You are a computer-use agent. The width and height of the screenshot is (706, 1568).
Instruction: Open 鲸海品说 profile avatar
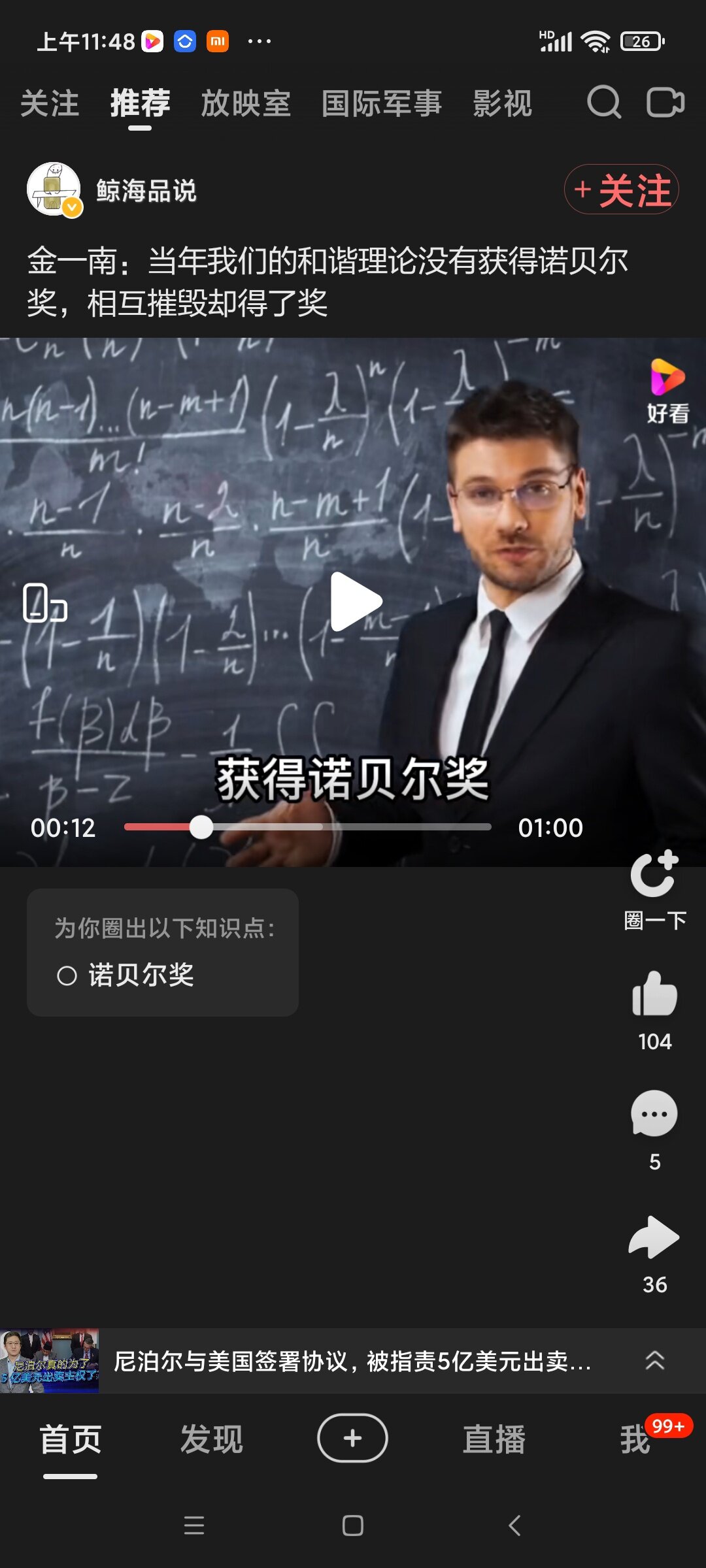pos(54,189)
